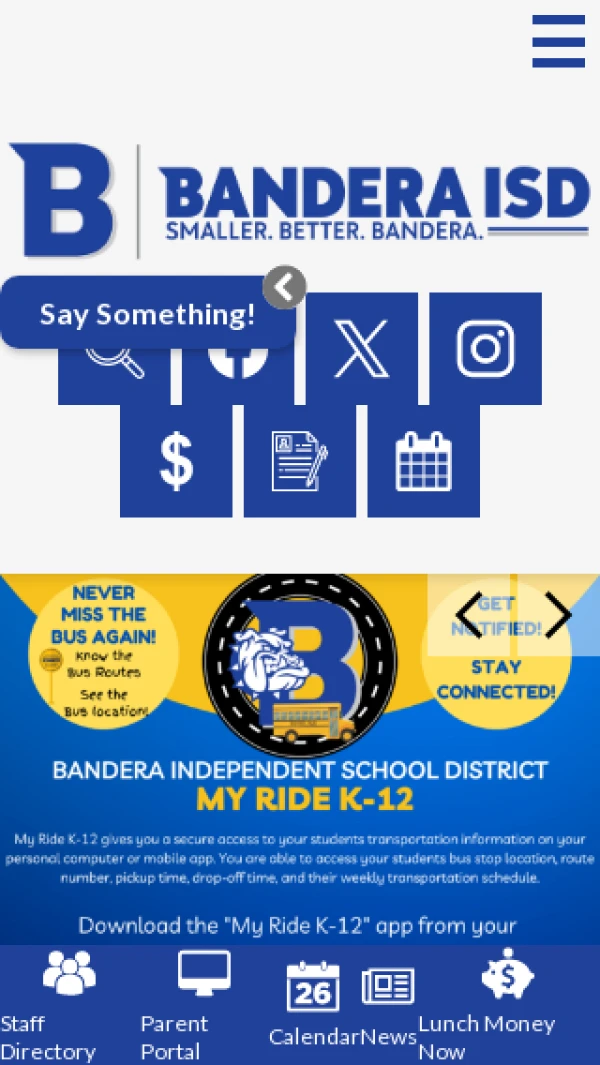Tap the Say Something! button
Image resolution: width=600 pixels, height=1065 pixels.
tap(147, 314)
